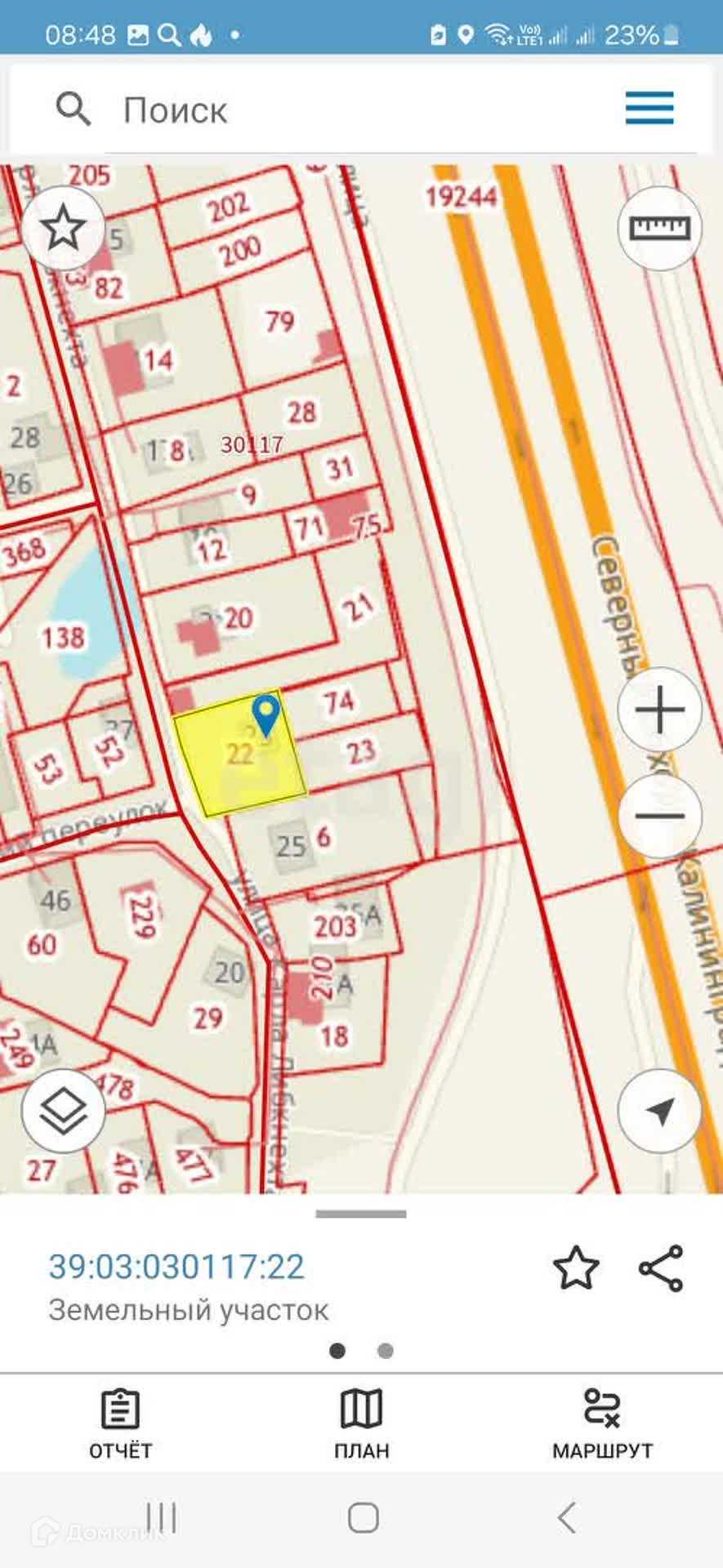723x1568 pixels.
Task: Open the hamburger menu
Action: click(649, 108)
